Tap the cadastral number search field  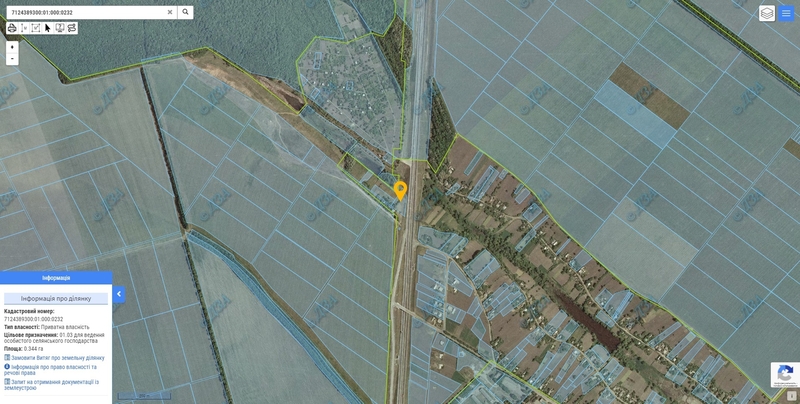pos(85,12)
